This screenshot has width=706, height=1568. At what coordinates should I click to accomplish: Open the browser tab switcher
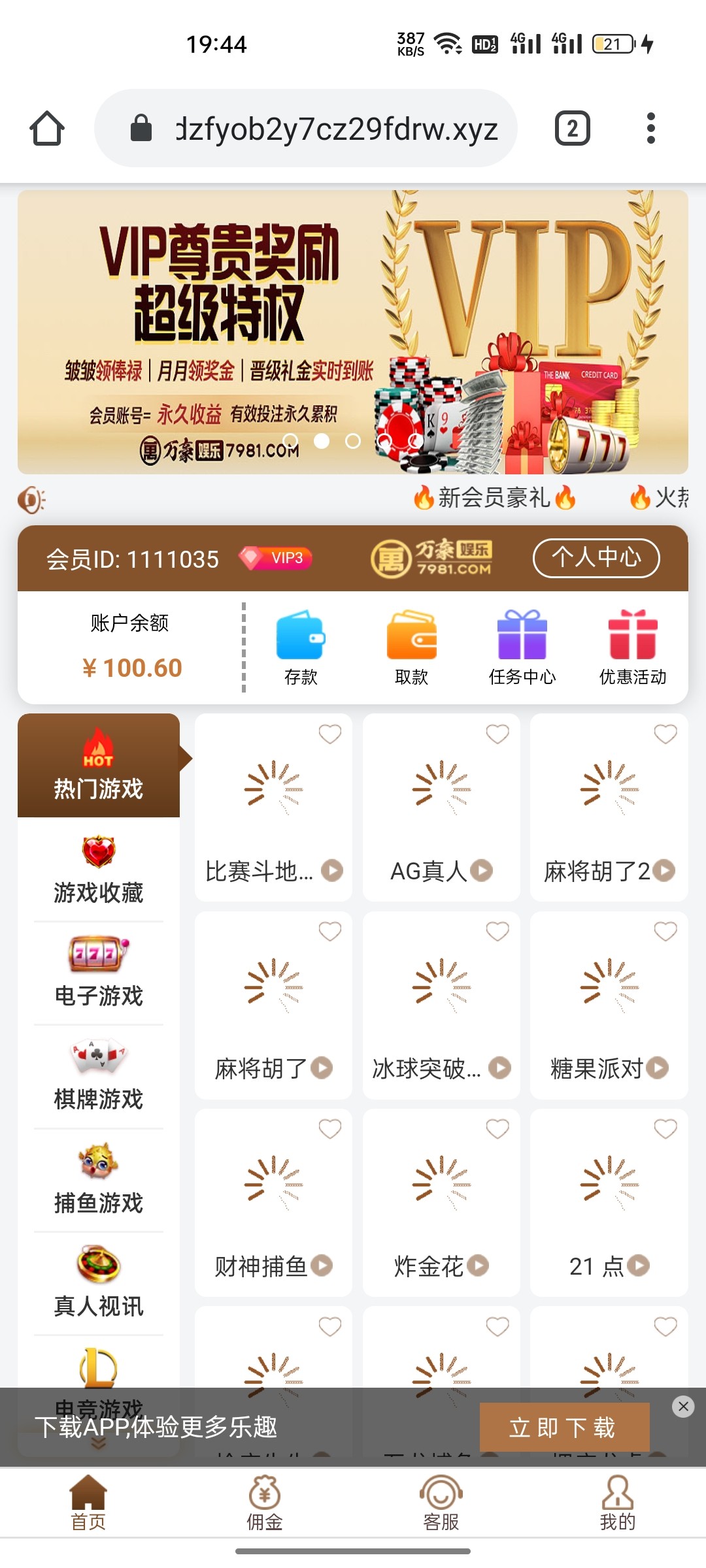tap(572, 128)
